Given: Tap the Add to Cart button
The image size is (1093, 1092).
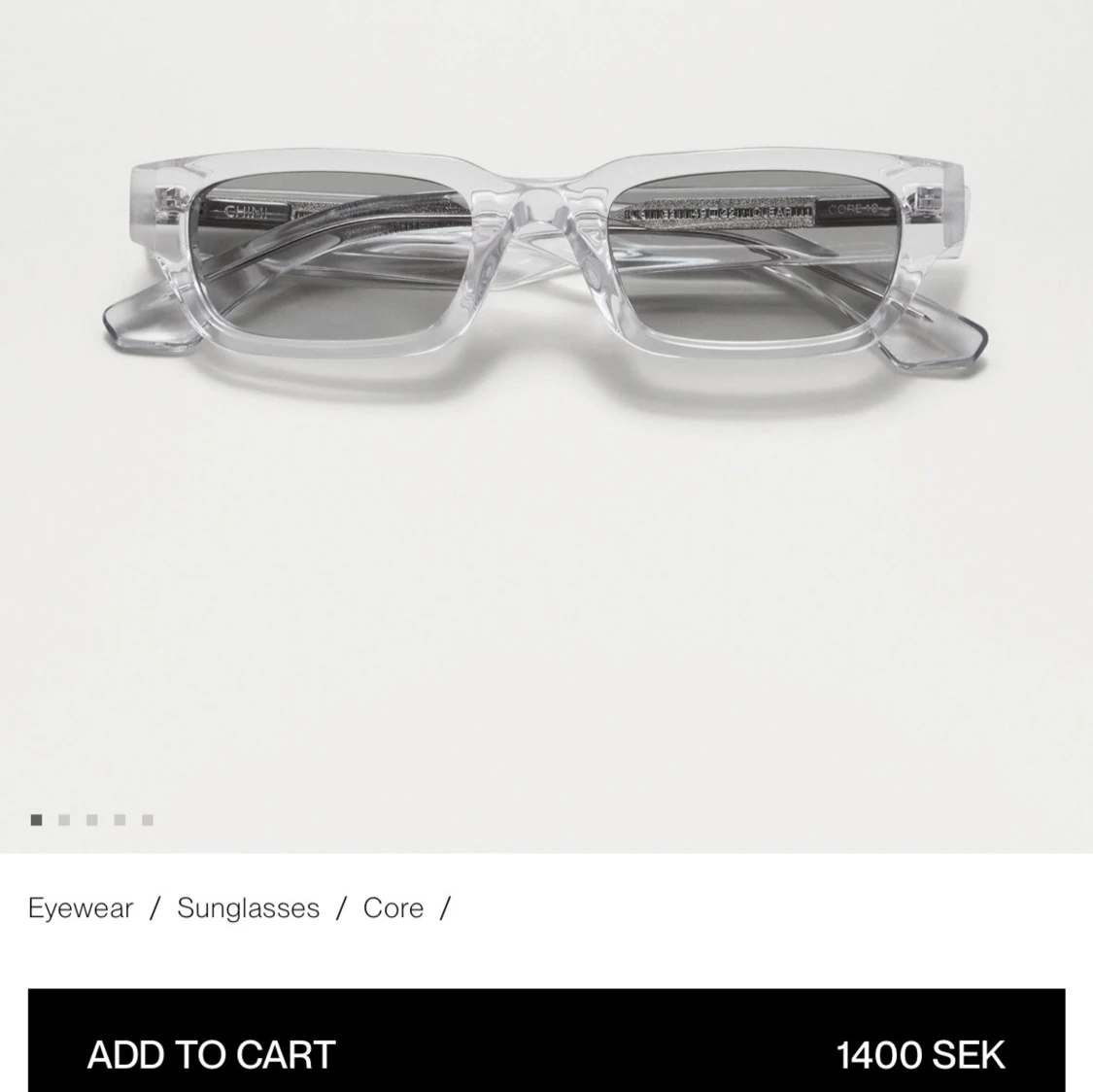Looking at the screenshot, I should pyautogui.click(x=546, y=1052).
